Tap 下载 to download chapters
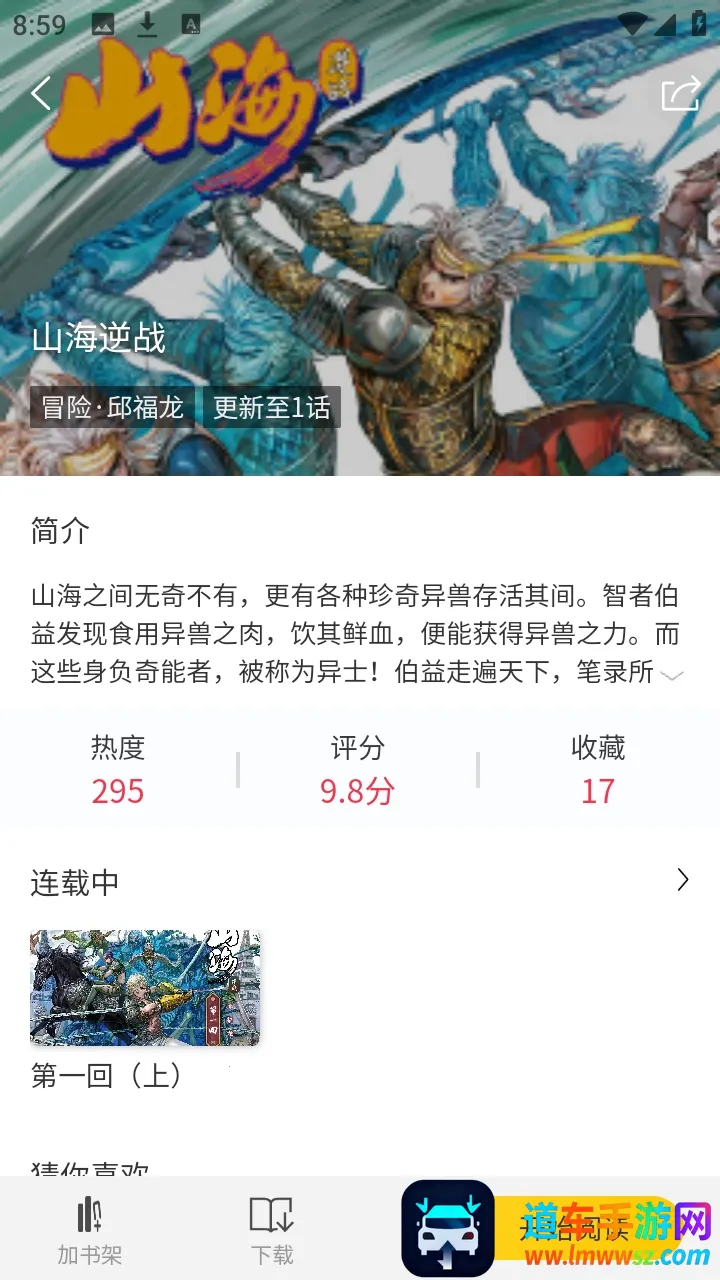 coord(271,1229)
